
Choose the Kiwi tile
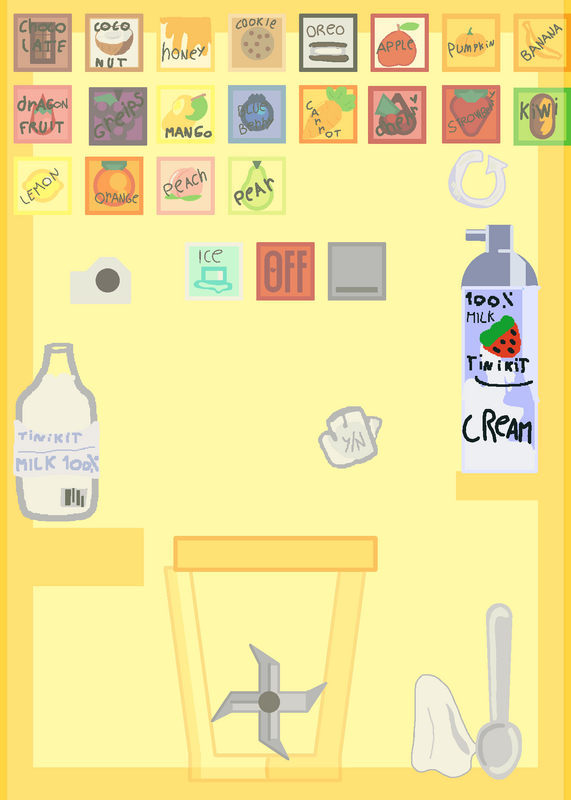tap(542, 116)
